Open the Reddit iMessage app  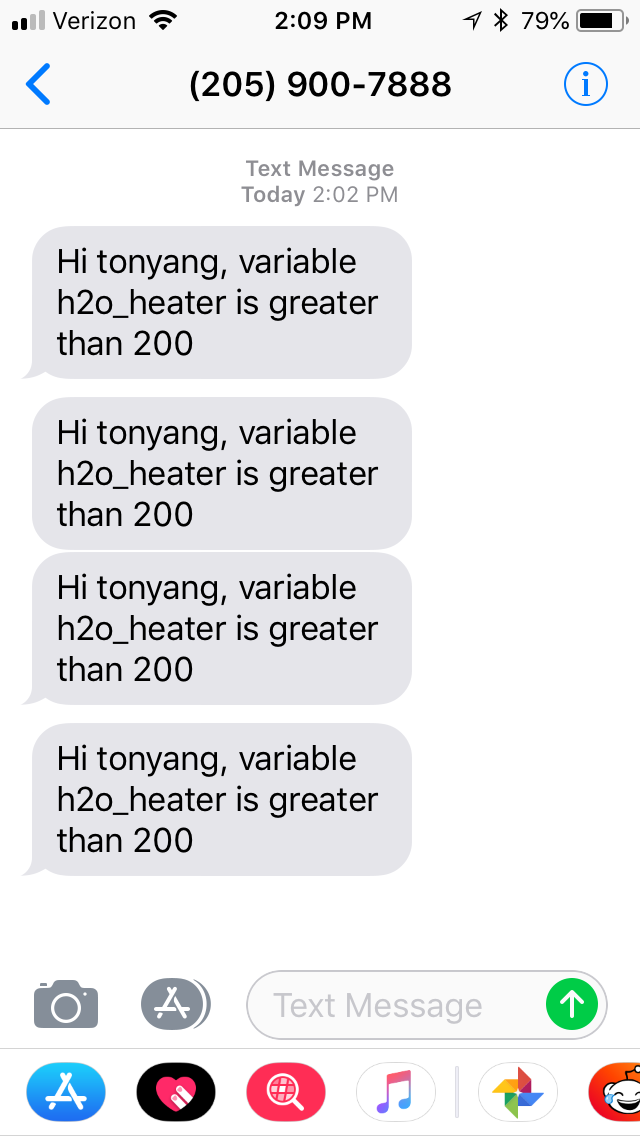618,1091
